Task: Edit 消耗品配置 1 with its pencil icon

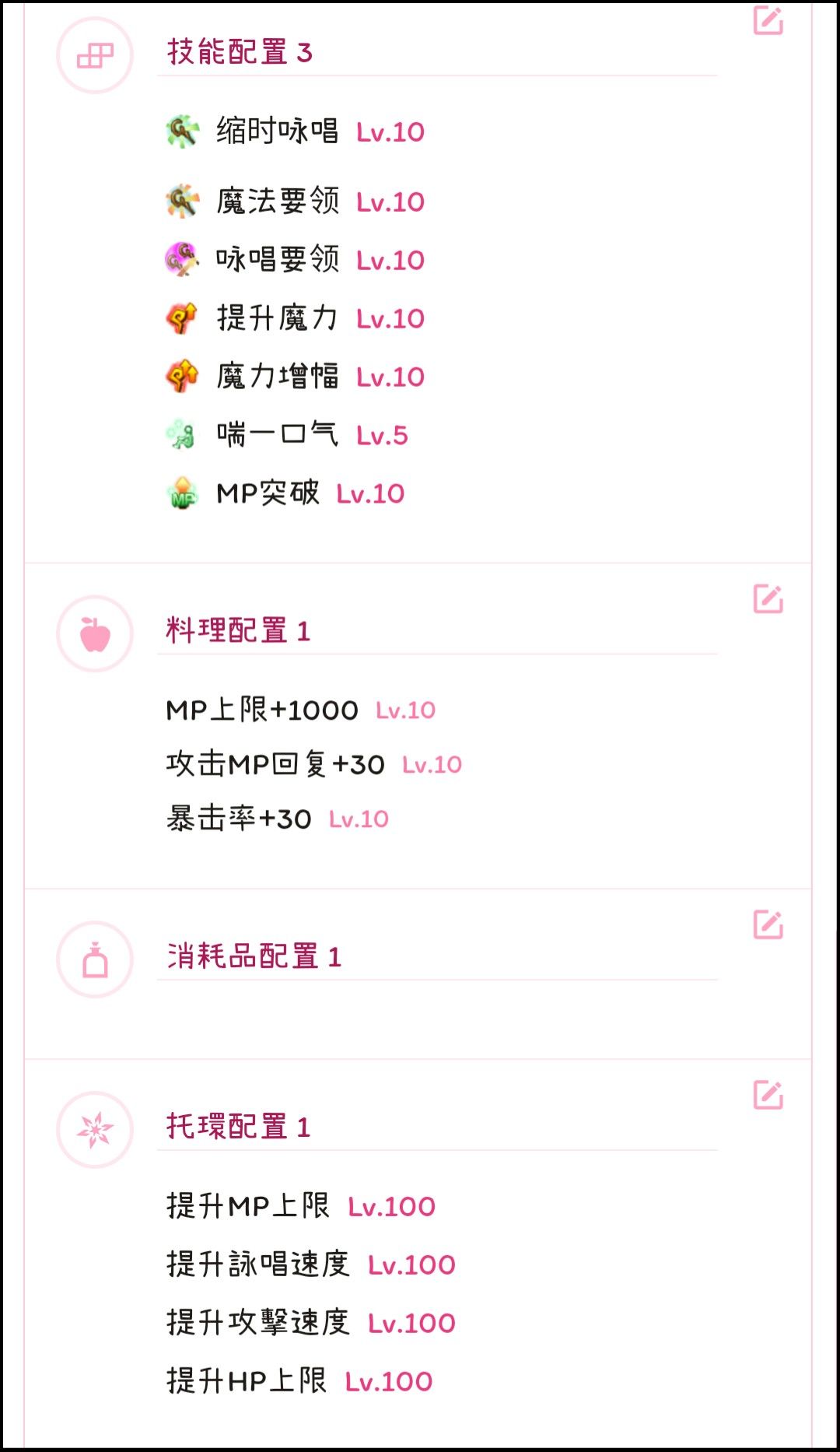Action: pyautogui.click(x=769, y=924)
